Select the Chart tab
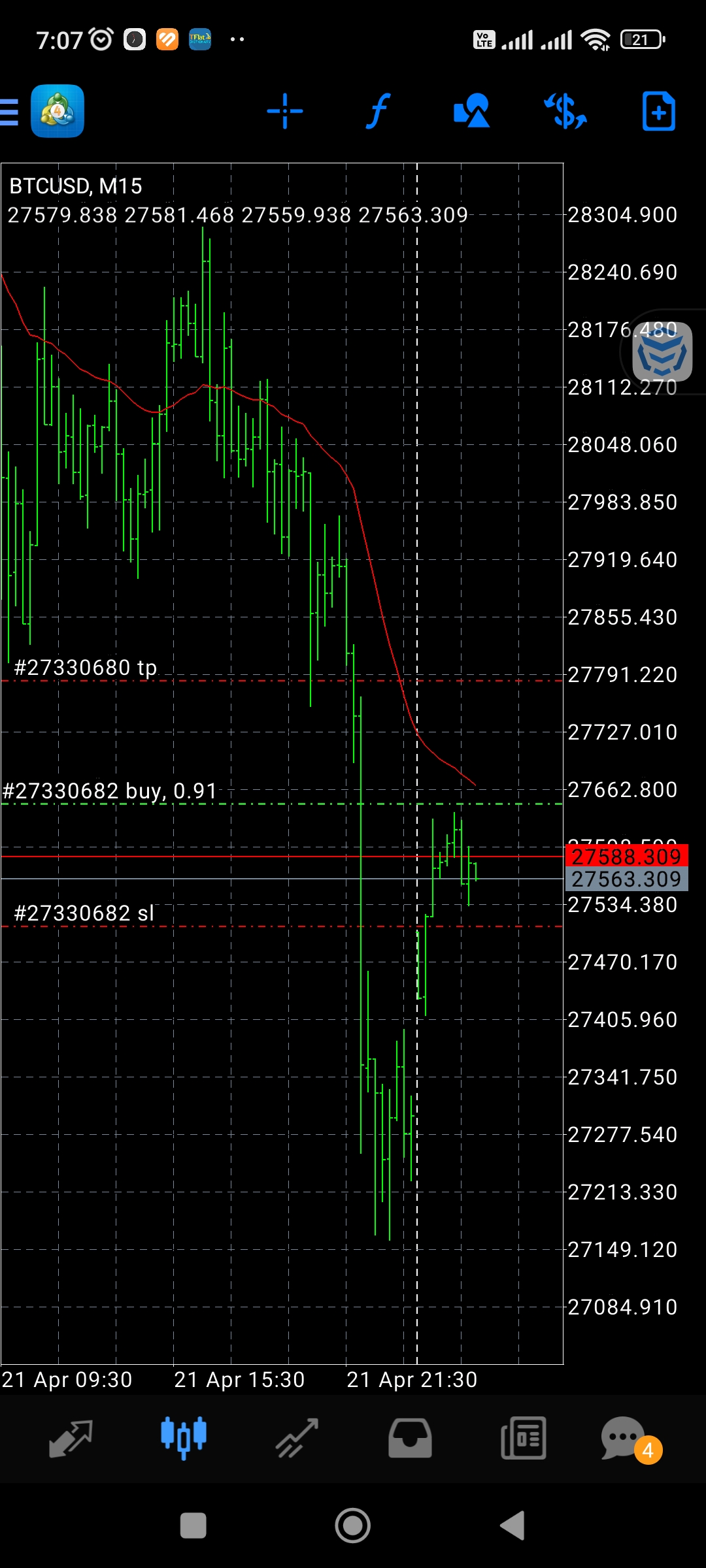This screenshot has height=1568, width=706. click(x=184, y=1438)
